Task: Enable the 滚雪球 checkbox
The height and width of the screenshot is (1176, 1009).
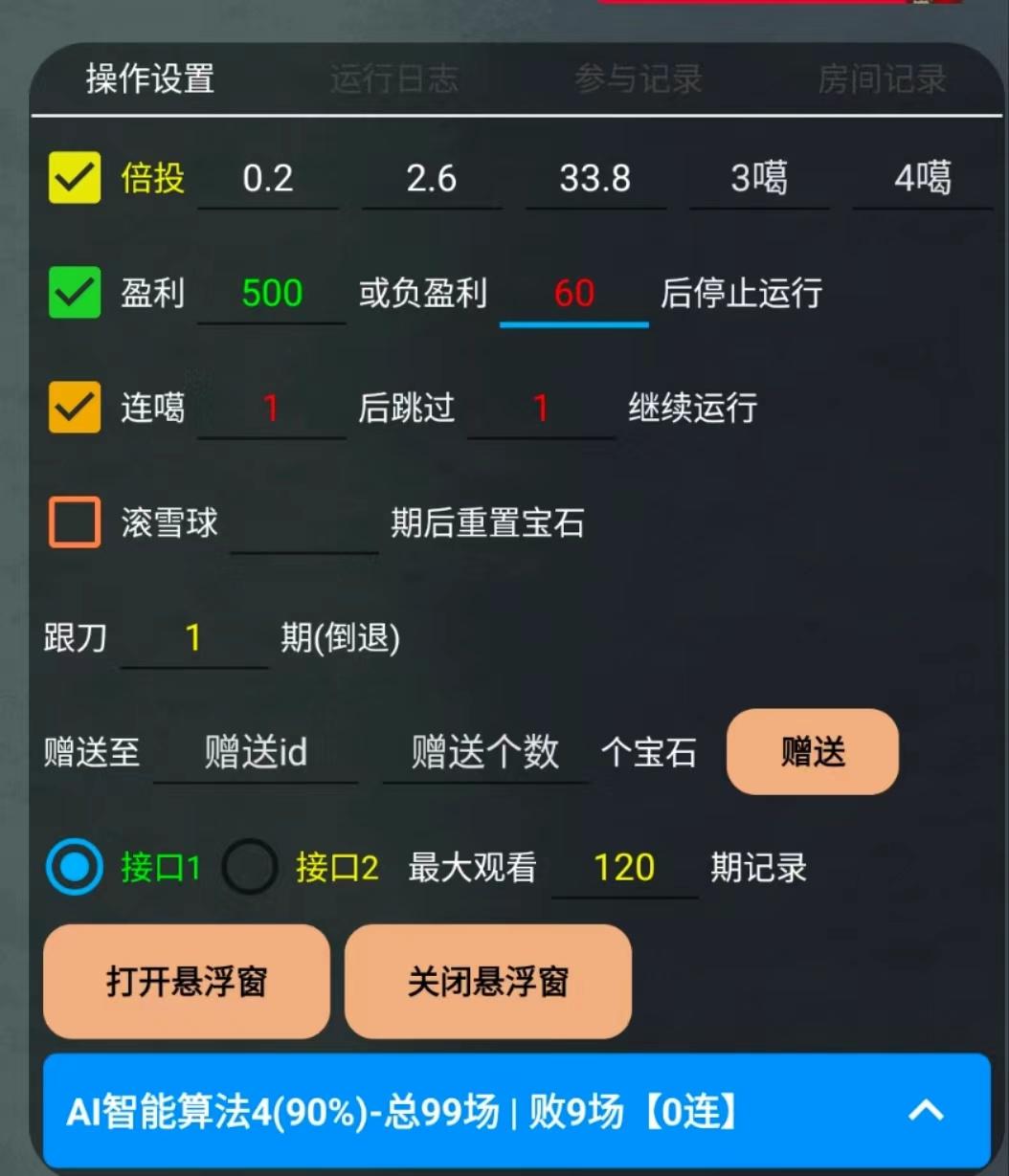Action: coord(75,522)
